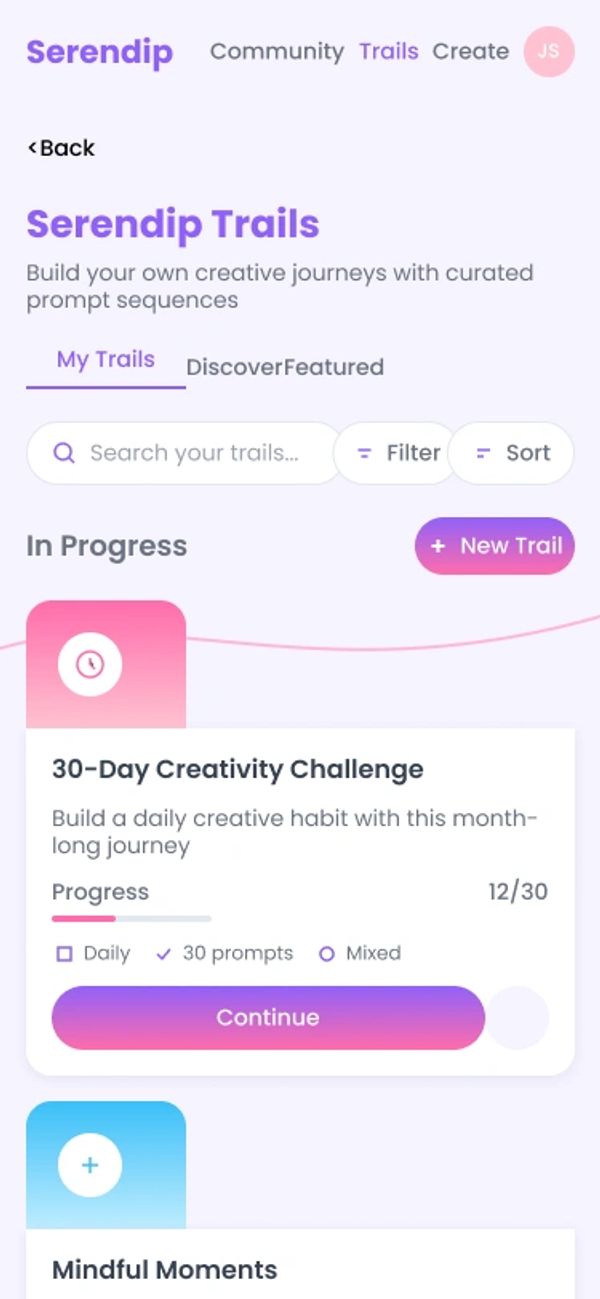Tap the round button beside Continue
Viewport: 600px width, 1299px height.
tap(517, 1017)
